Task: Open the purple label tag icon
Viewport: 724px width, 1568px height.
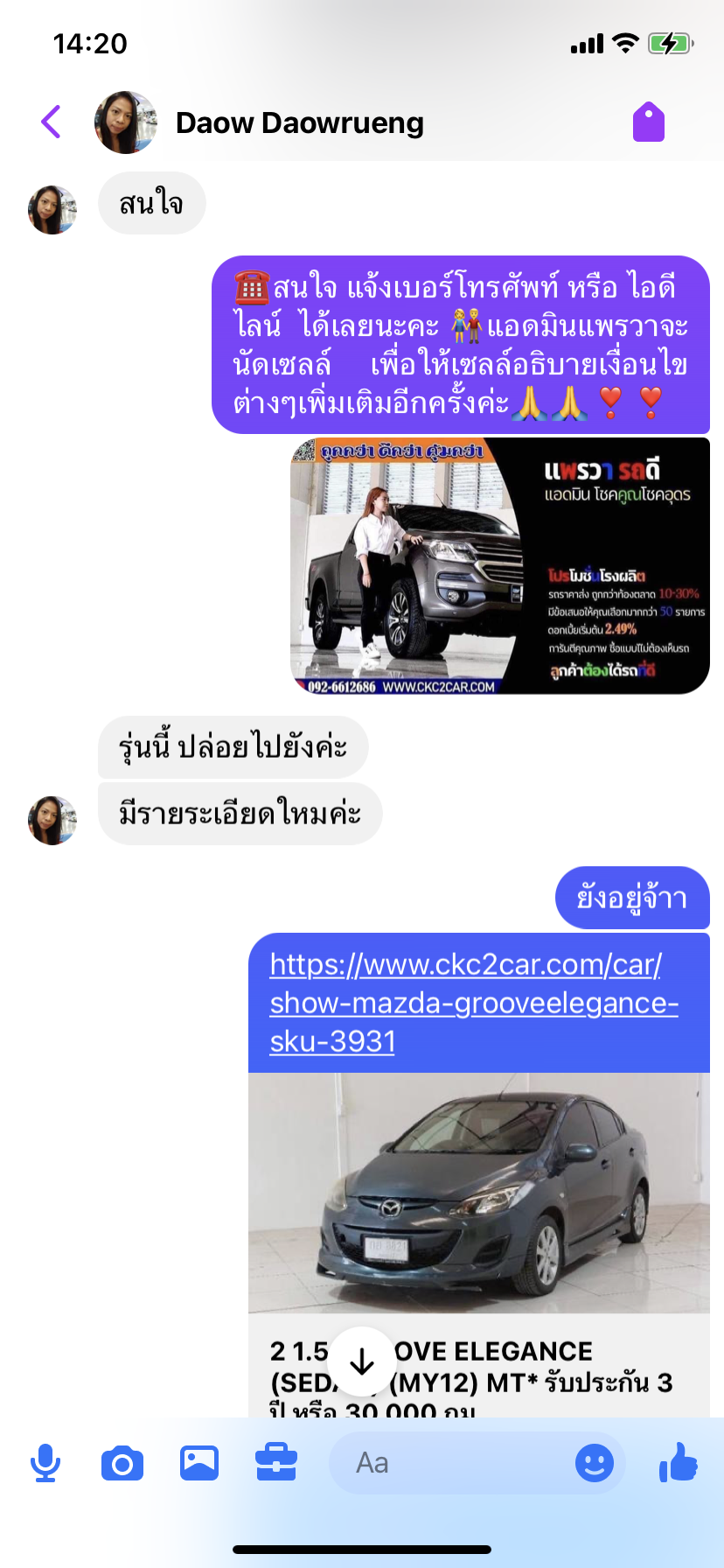Action: 649,122
